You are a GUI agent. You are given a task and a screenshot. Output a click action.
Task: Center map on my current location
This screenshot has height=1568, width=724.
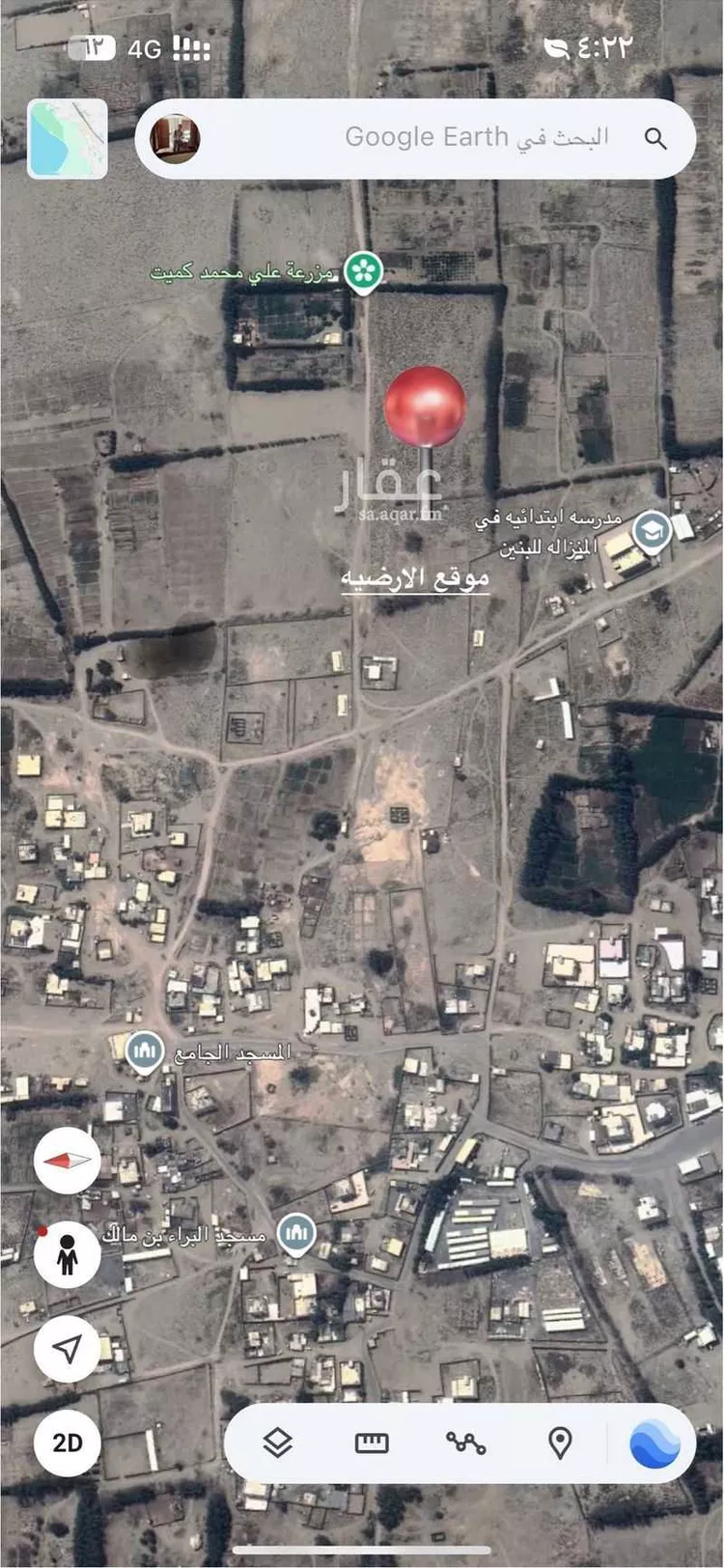[x=68, y=1349]
